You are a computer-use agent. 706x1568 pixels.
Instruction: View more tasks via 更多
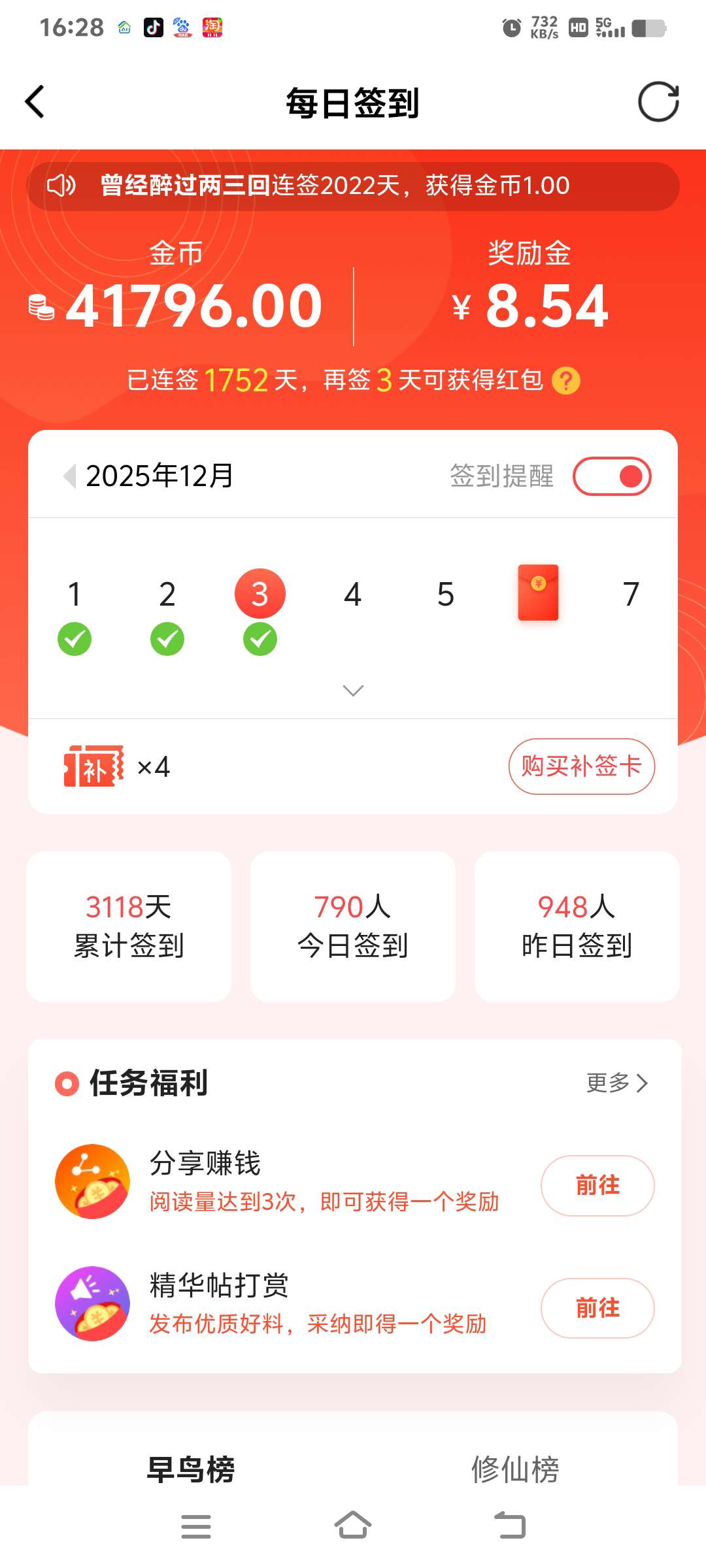(x=617, y=1083)
